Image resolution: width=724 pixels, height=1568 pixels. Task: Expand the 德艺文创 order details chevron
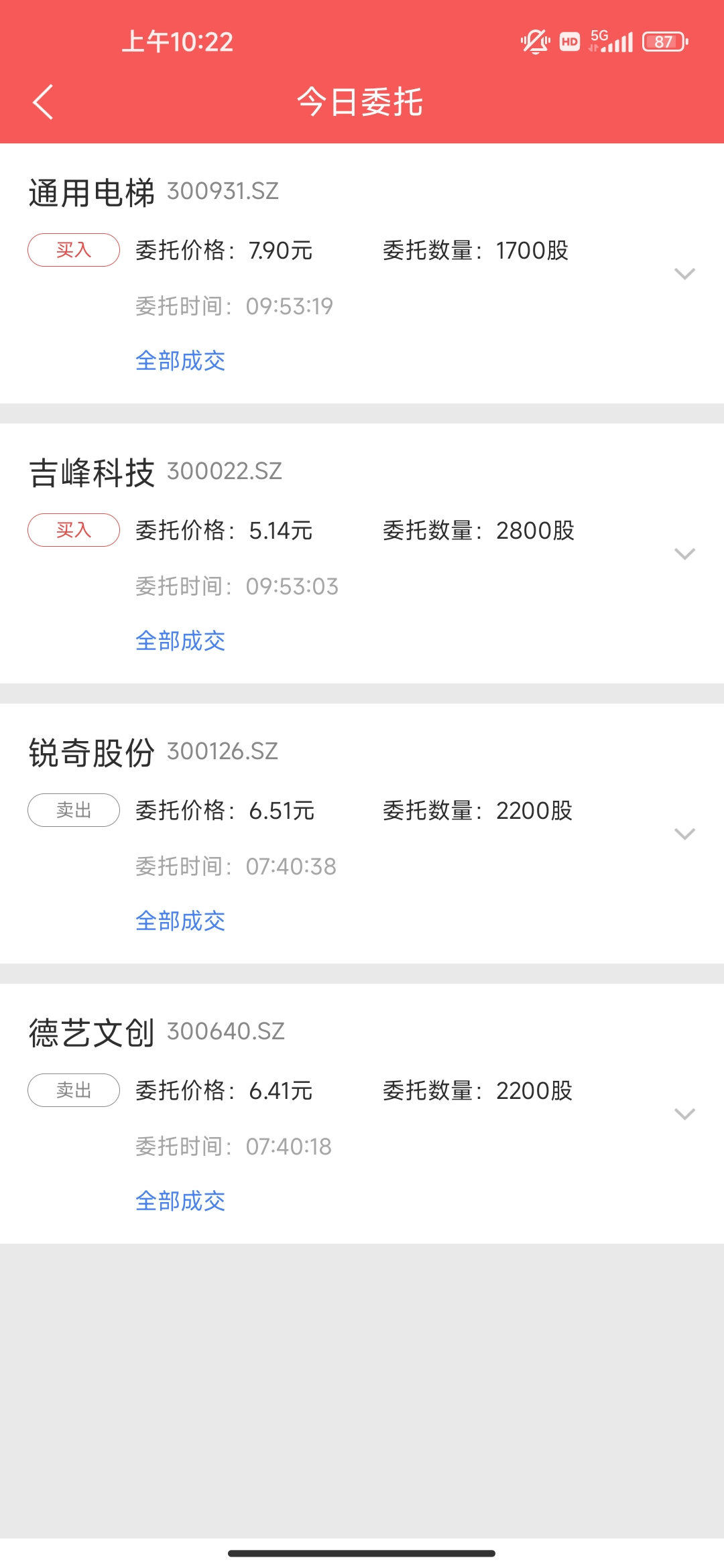click(x=684, y=1114)
